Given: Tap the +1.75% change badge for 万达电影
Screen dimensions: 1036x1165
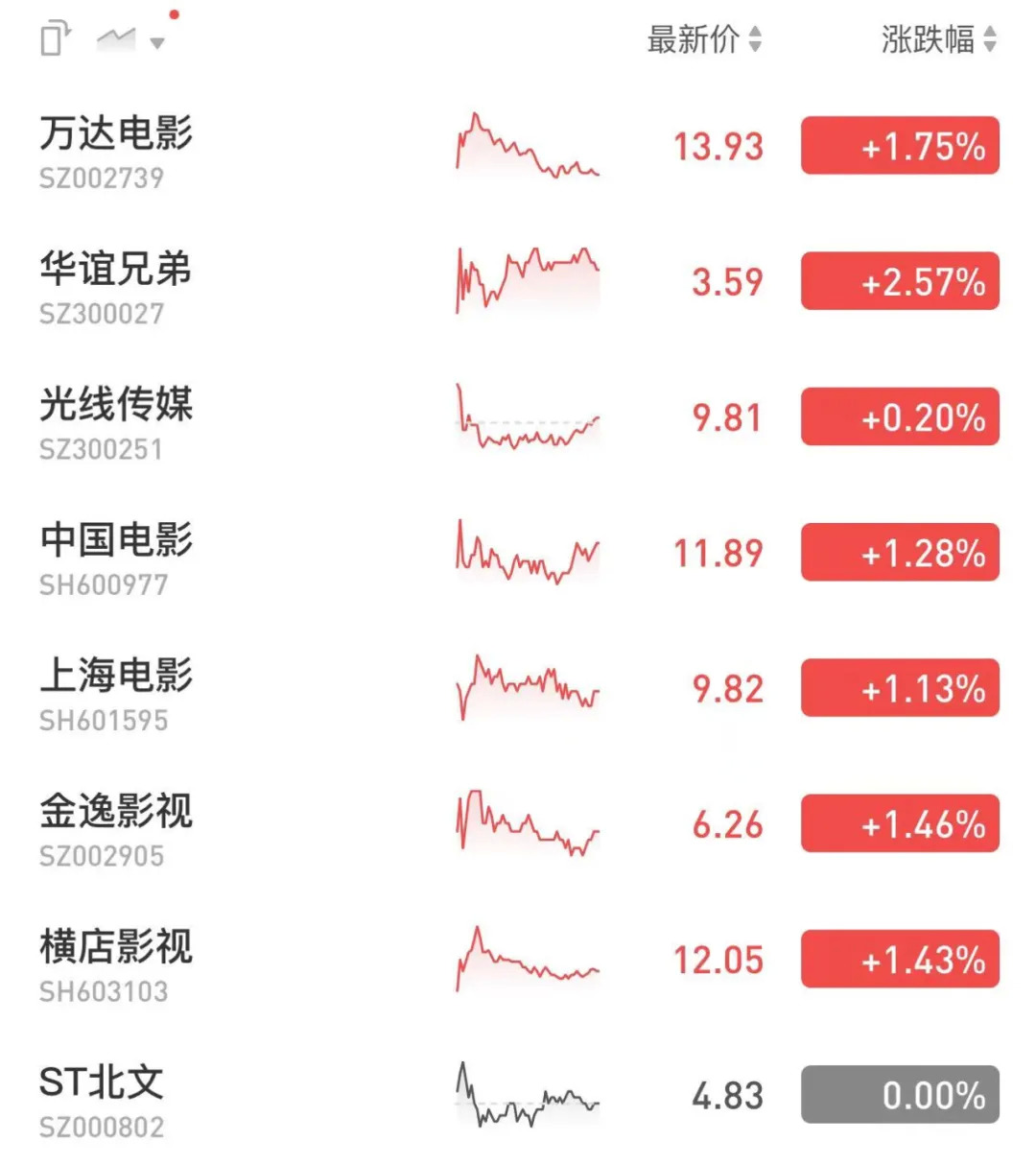Looking at the screenshot, I should coord(900,146).
